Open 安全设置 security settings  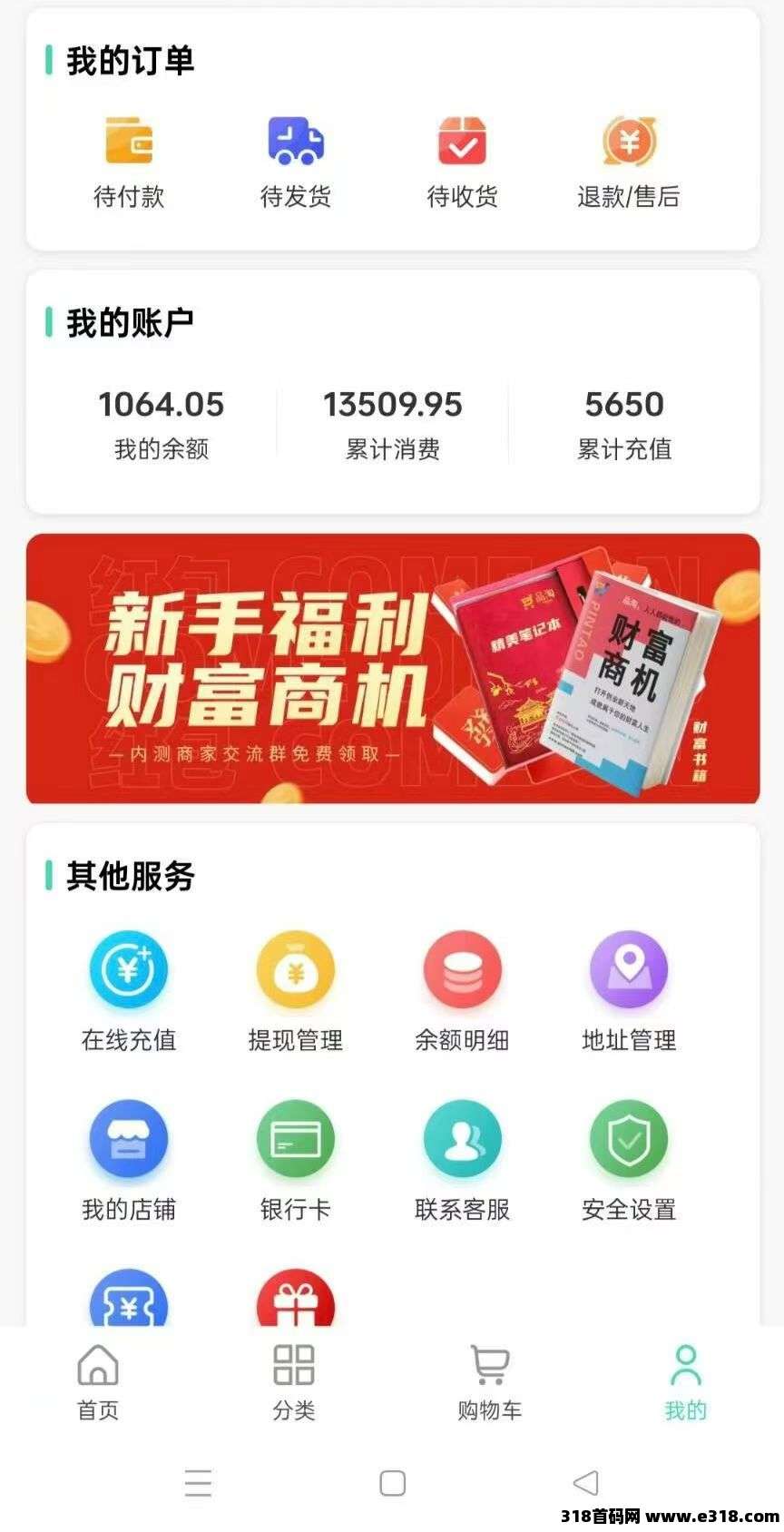(629, 1160)
